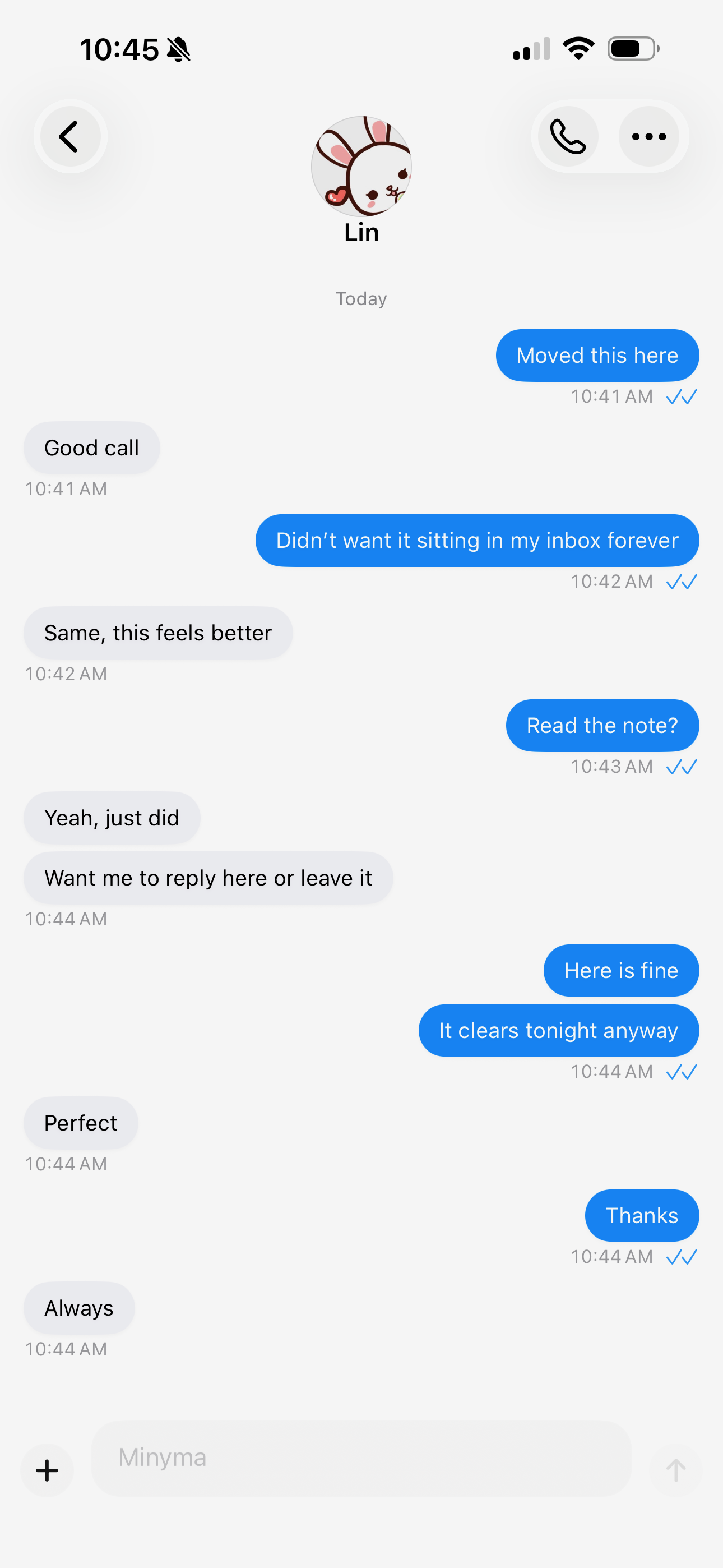Go back to the chat list
This screenshot has height=1568, width=723.
(x=70, y=136)
